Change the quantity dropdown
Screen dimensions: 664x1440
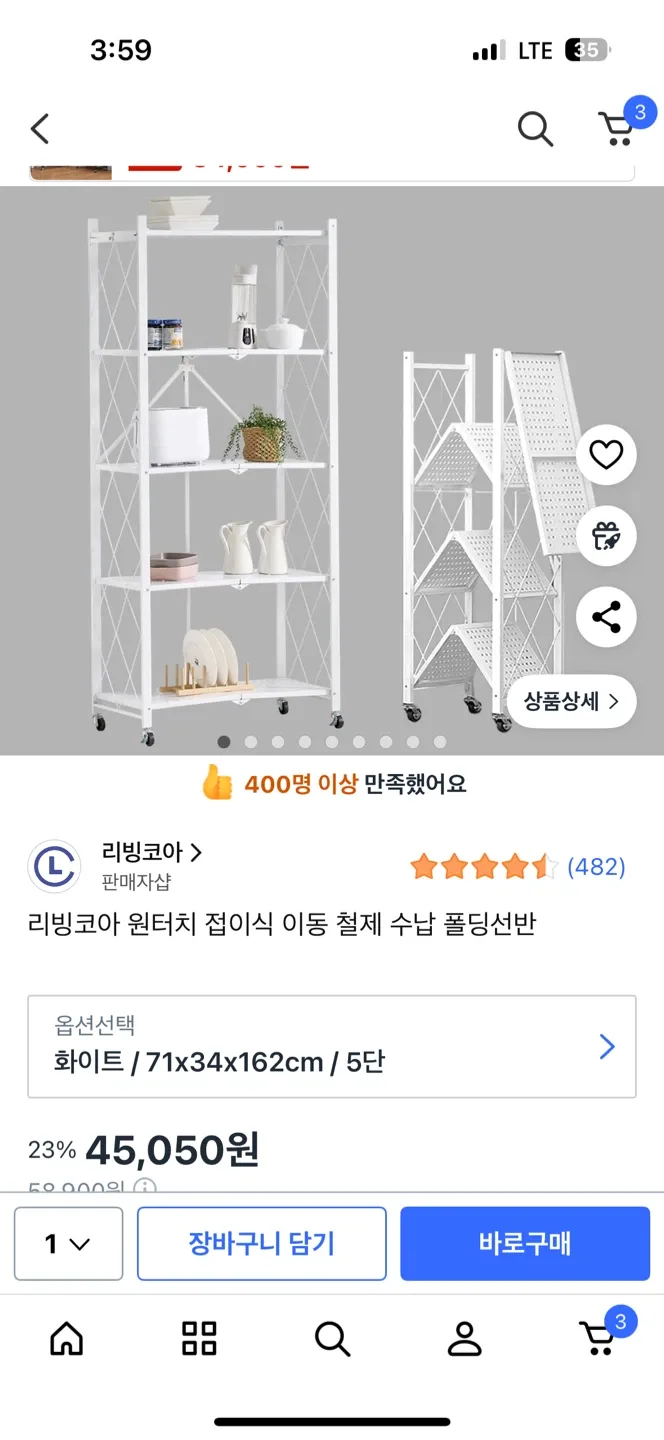tap(68, 1244)
